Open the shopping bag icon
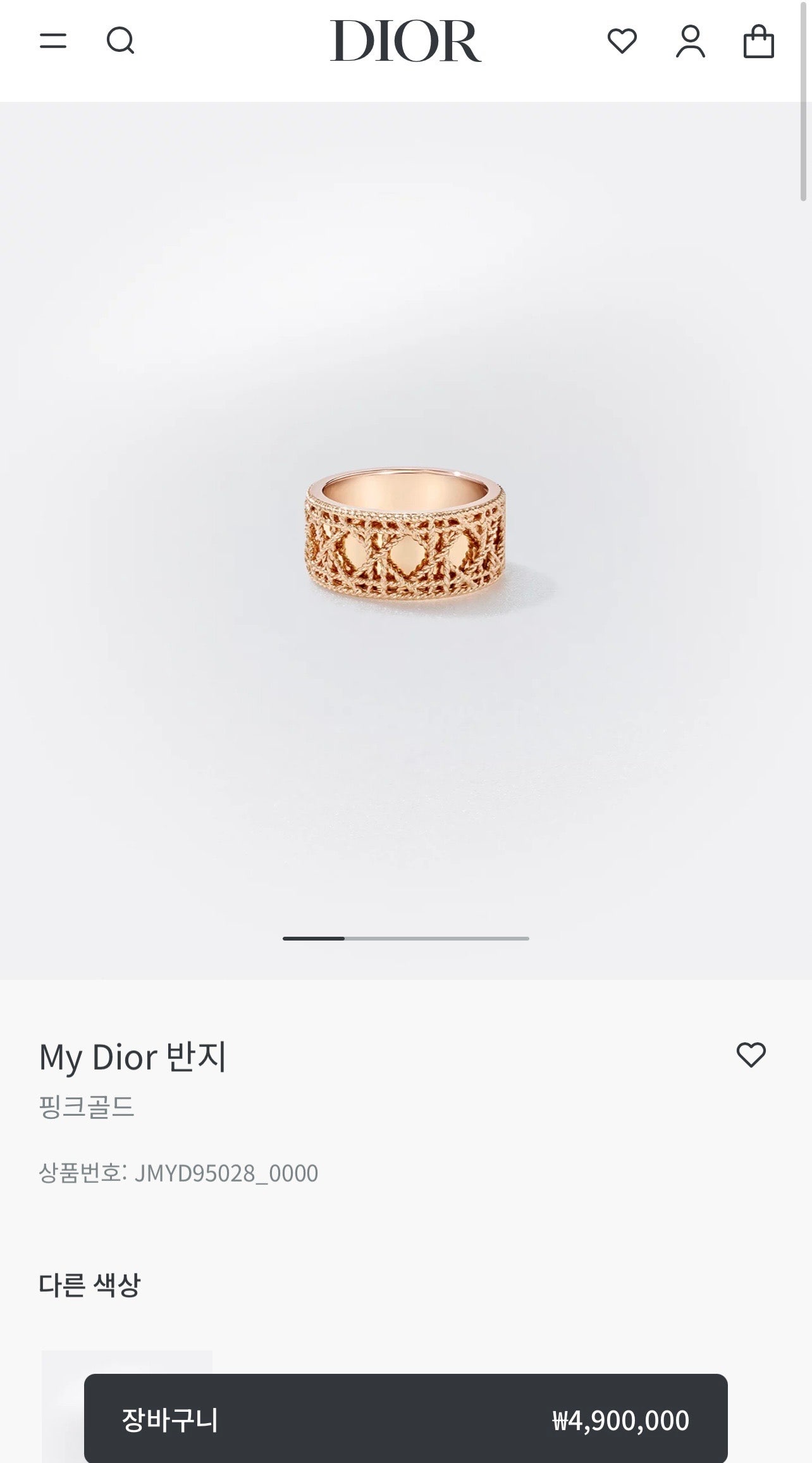812x1463 pixels. pos(758,42)
